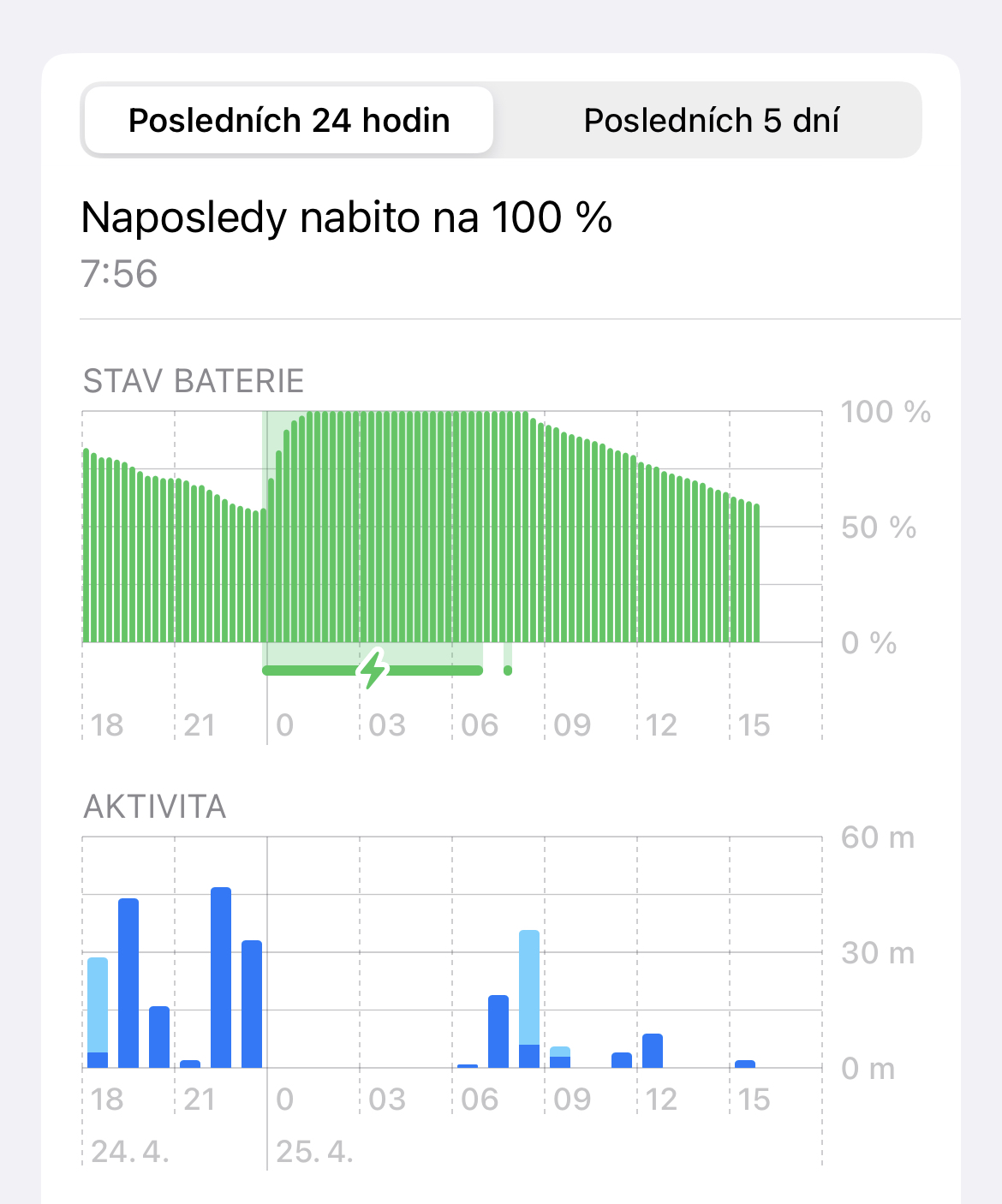Switch to Posledních 5 dní view
Image resolution: width=1002 pixels, height=1204 pixels.
pos(710,121)
